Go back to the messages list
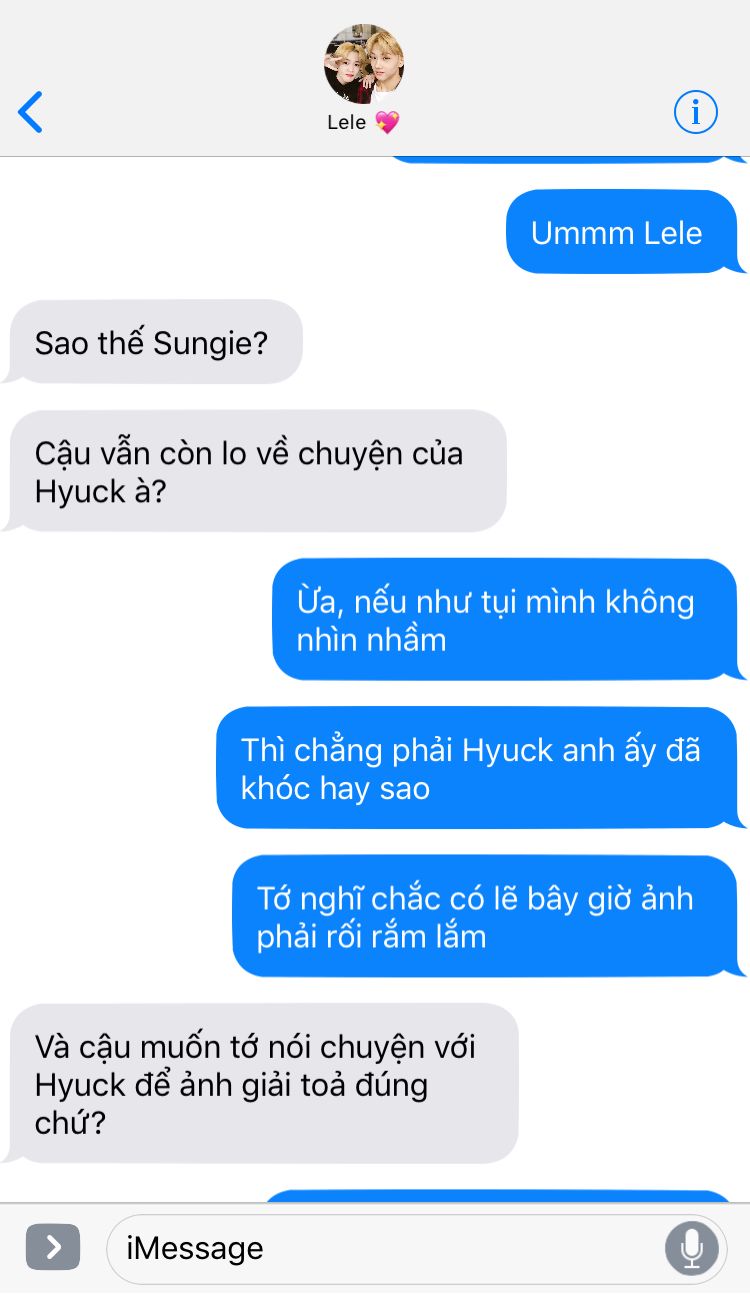 pyautogui.click(x=31, y=112)
